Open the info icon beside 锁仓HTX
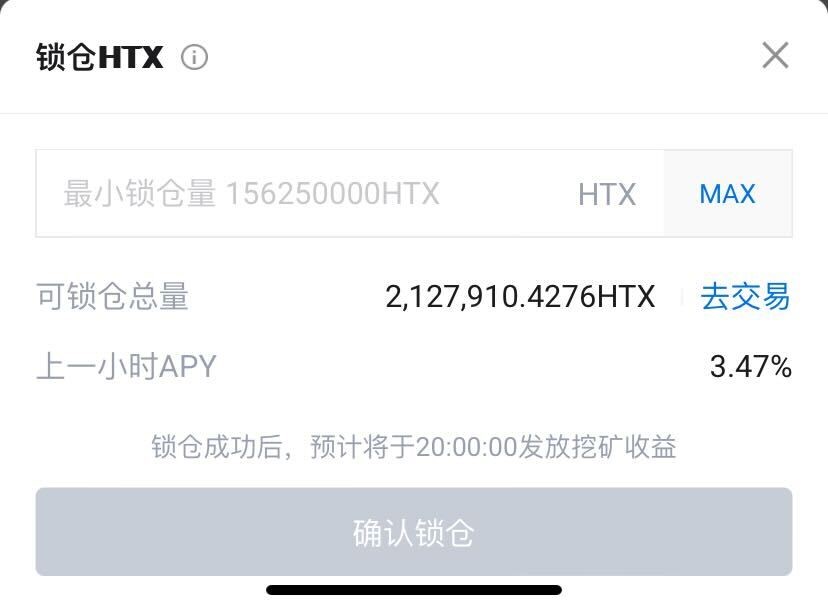This screenshot has width=828, height=611. point(194,57)
